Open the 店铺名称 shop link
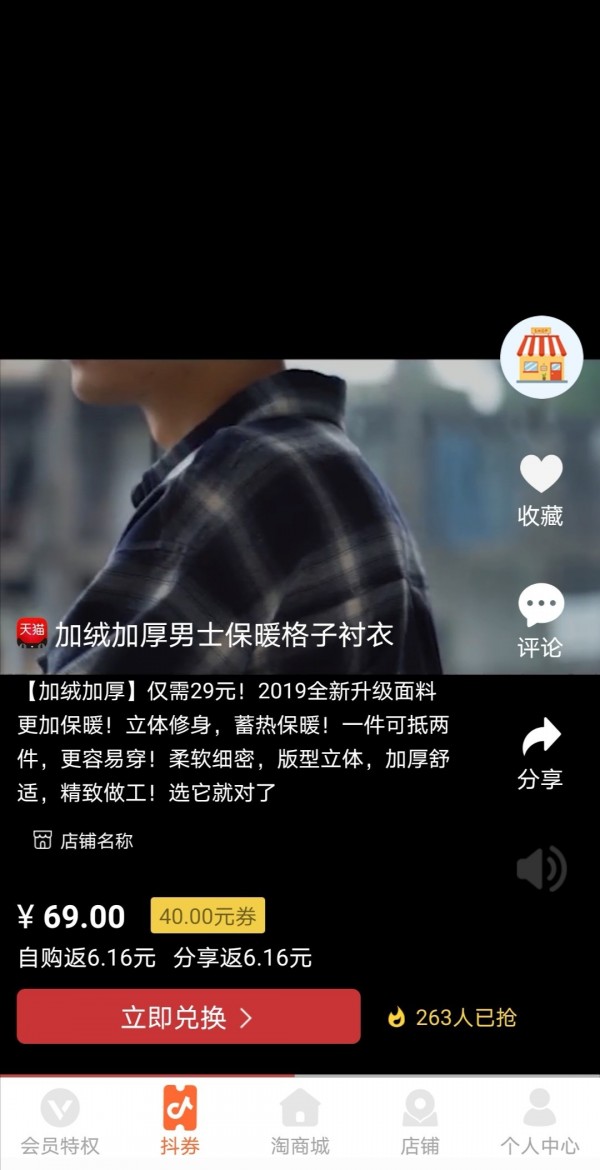This screenshot has height=1170, width=600. pos(83,840)
